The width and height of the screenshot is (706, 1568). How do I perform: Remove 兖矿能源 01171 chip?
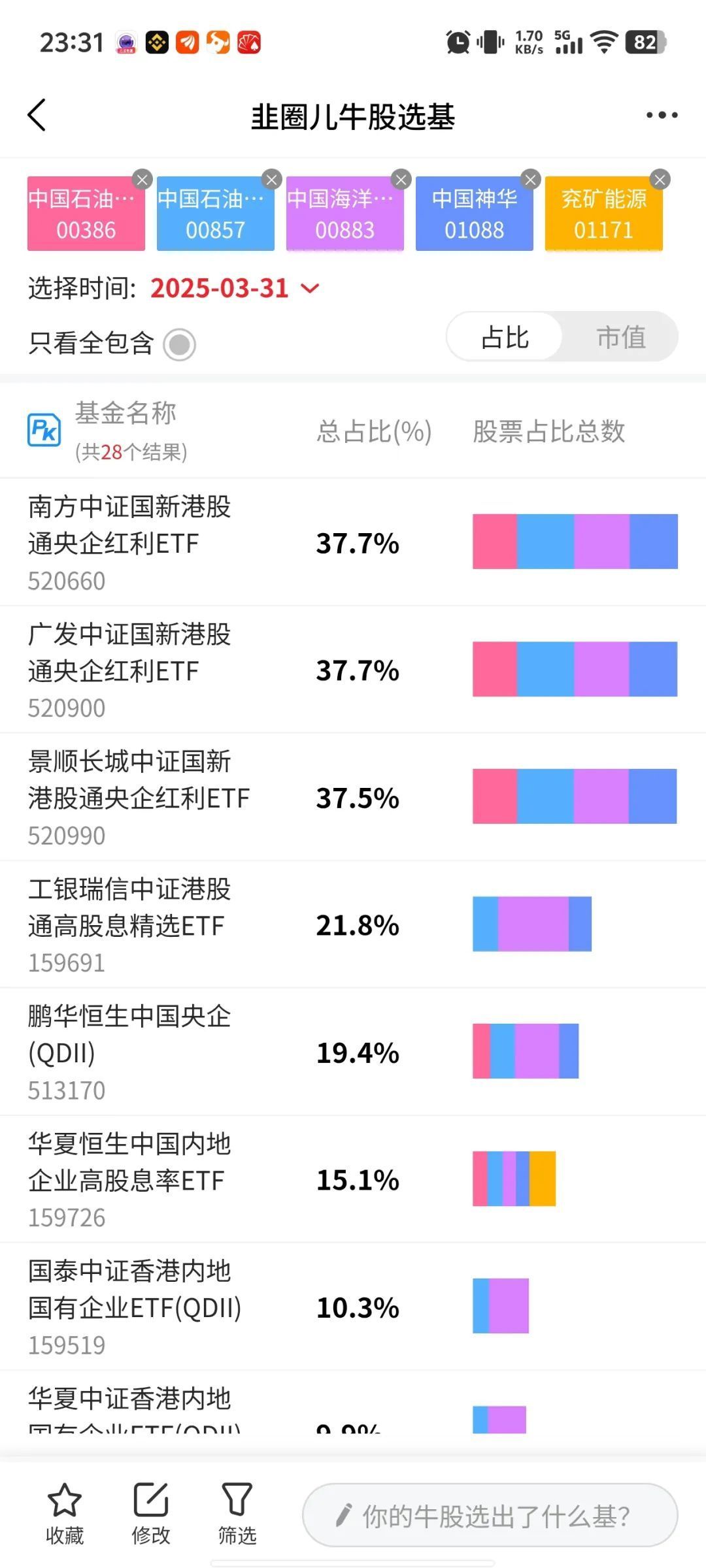coord(660,180)
